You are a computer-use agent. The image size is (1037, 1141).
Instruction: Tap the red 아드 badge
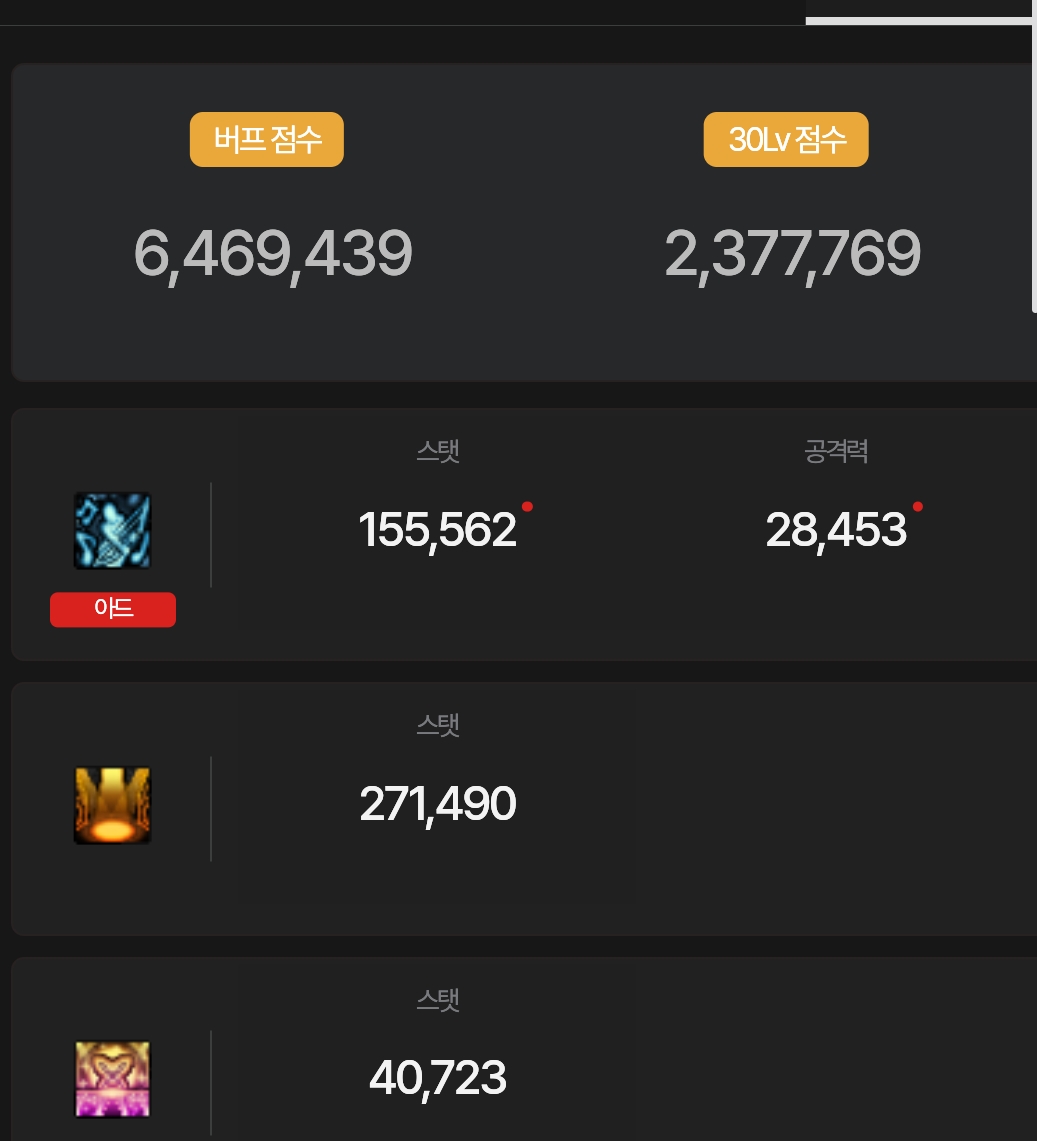click(113, 610)
